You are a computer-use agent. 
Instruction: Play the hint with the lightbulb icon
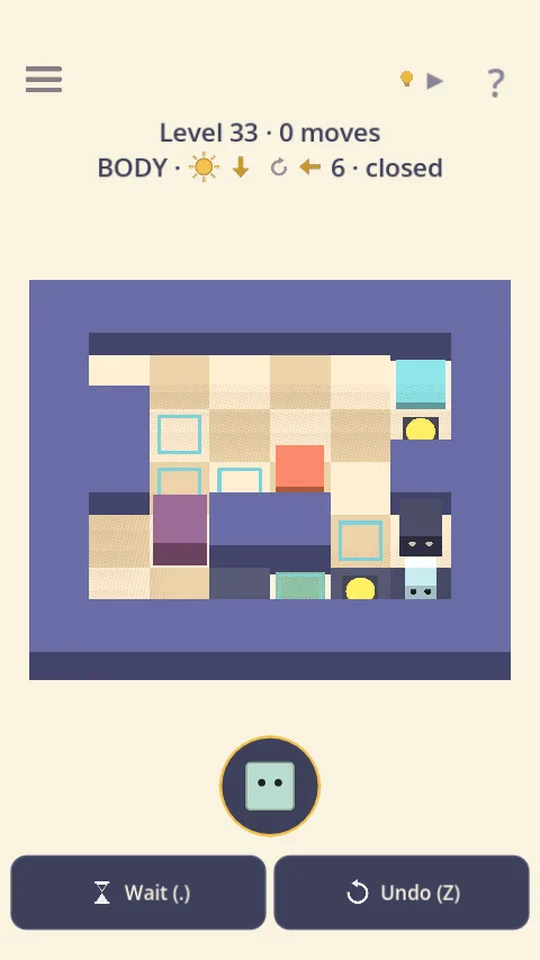point(422,80)
